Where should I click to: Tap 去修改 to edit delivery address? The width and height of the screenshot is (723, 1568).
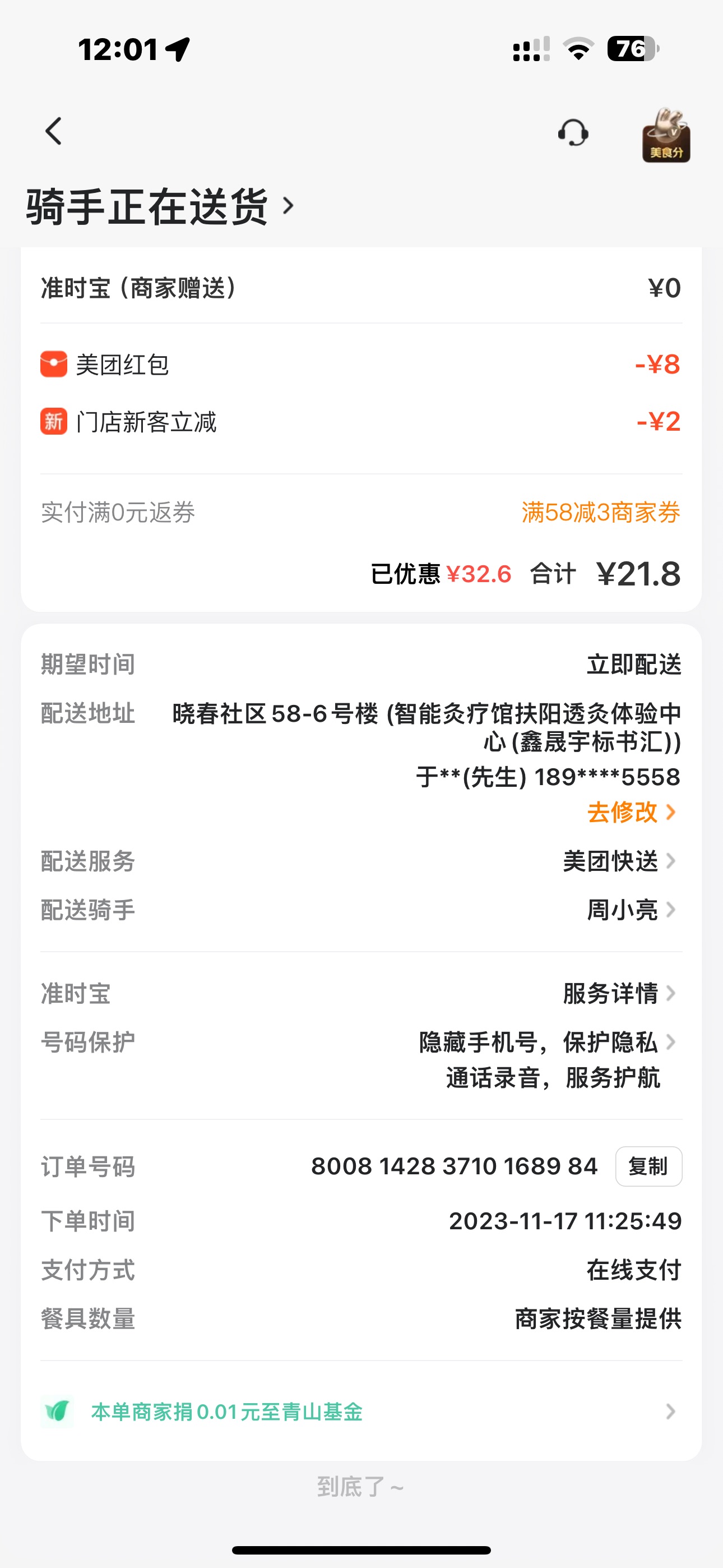point(631,812)
